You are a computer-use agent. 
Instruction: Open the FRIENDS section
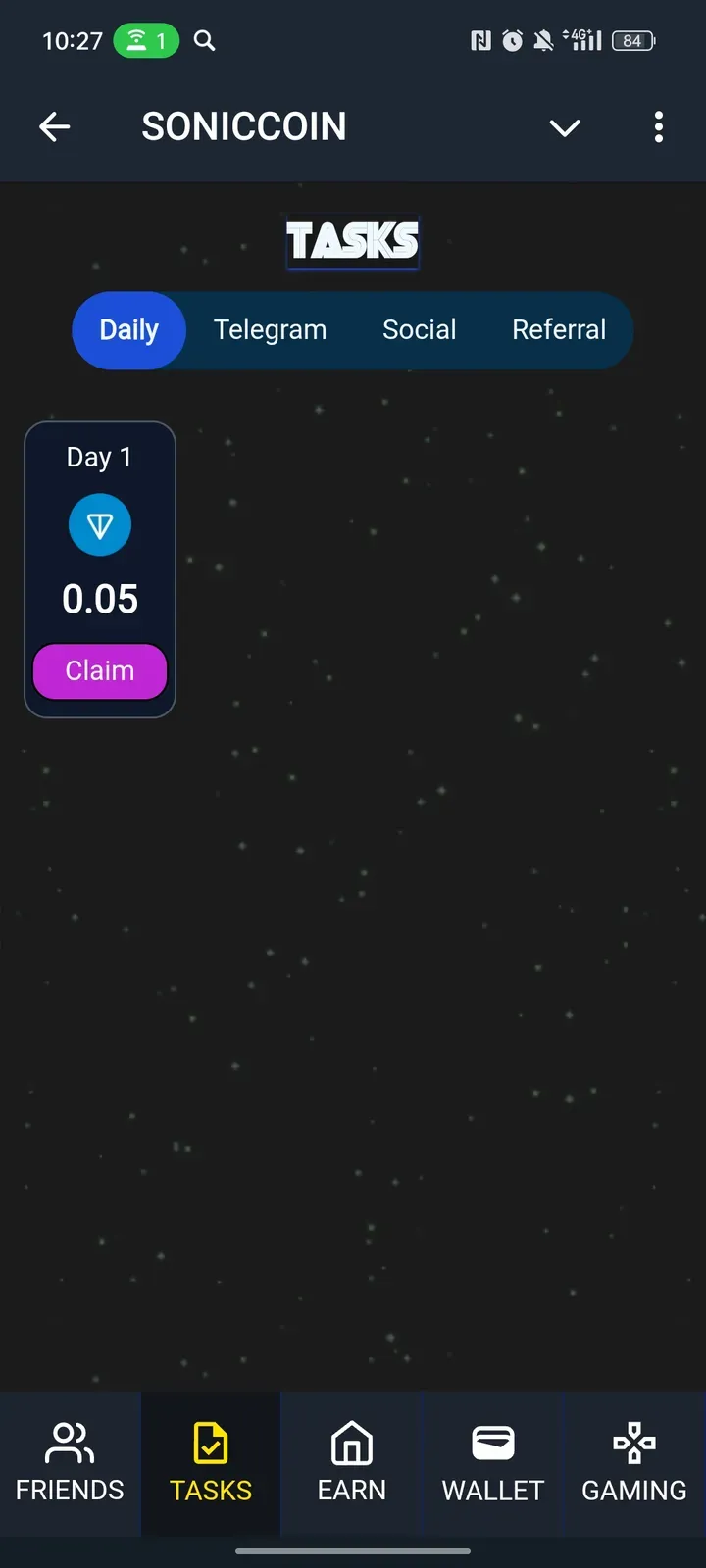[x=70, y=1462]
